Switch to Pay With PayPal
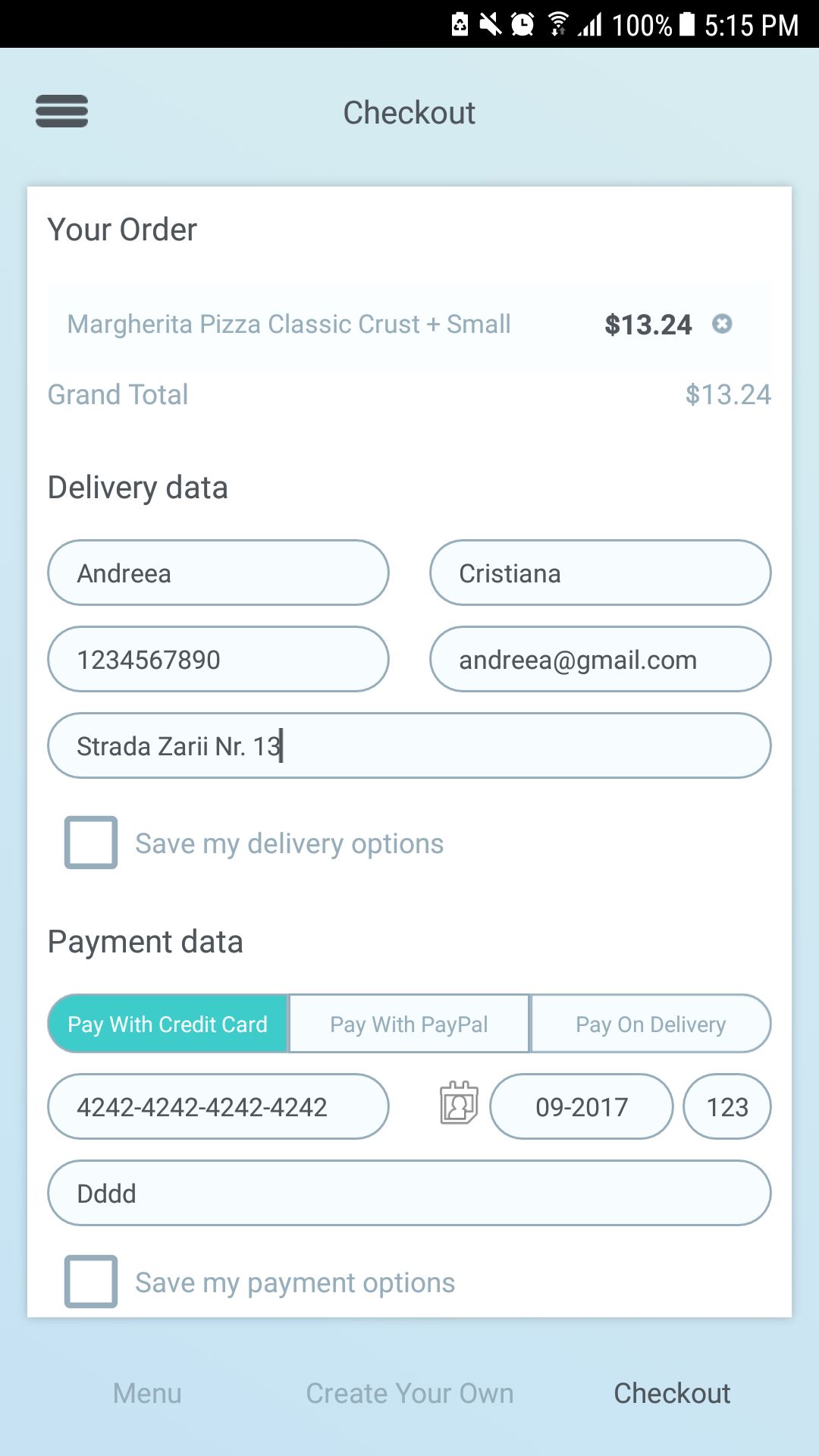Image resolution: width=819 pixels, height=1456 pixels. 409,1025
